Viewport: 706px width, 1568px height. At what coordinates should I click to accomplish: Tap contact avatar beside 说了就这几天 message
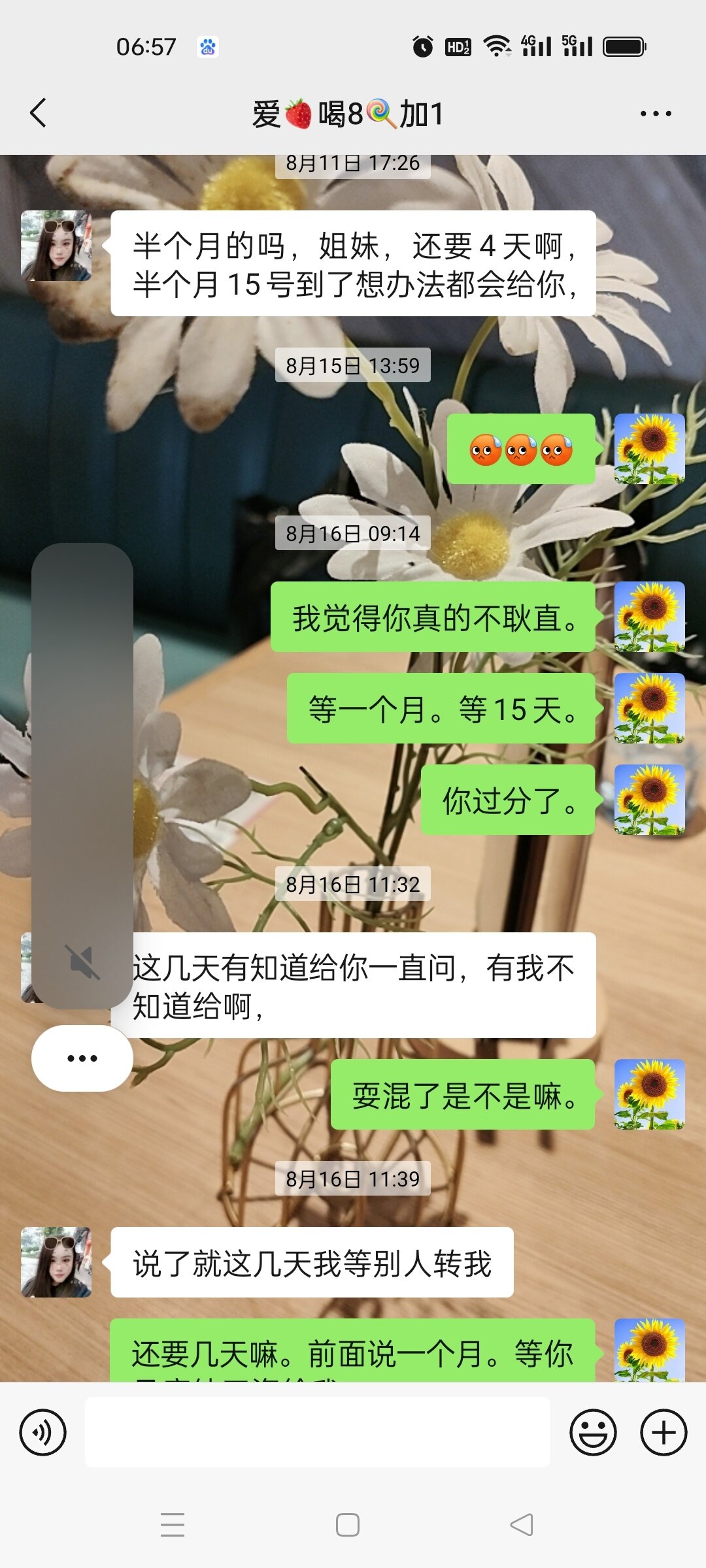pyautogui.click(x=56, y=1262)
